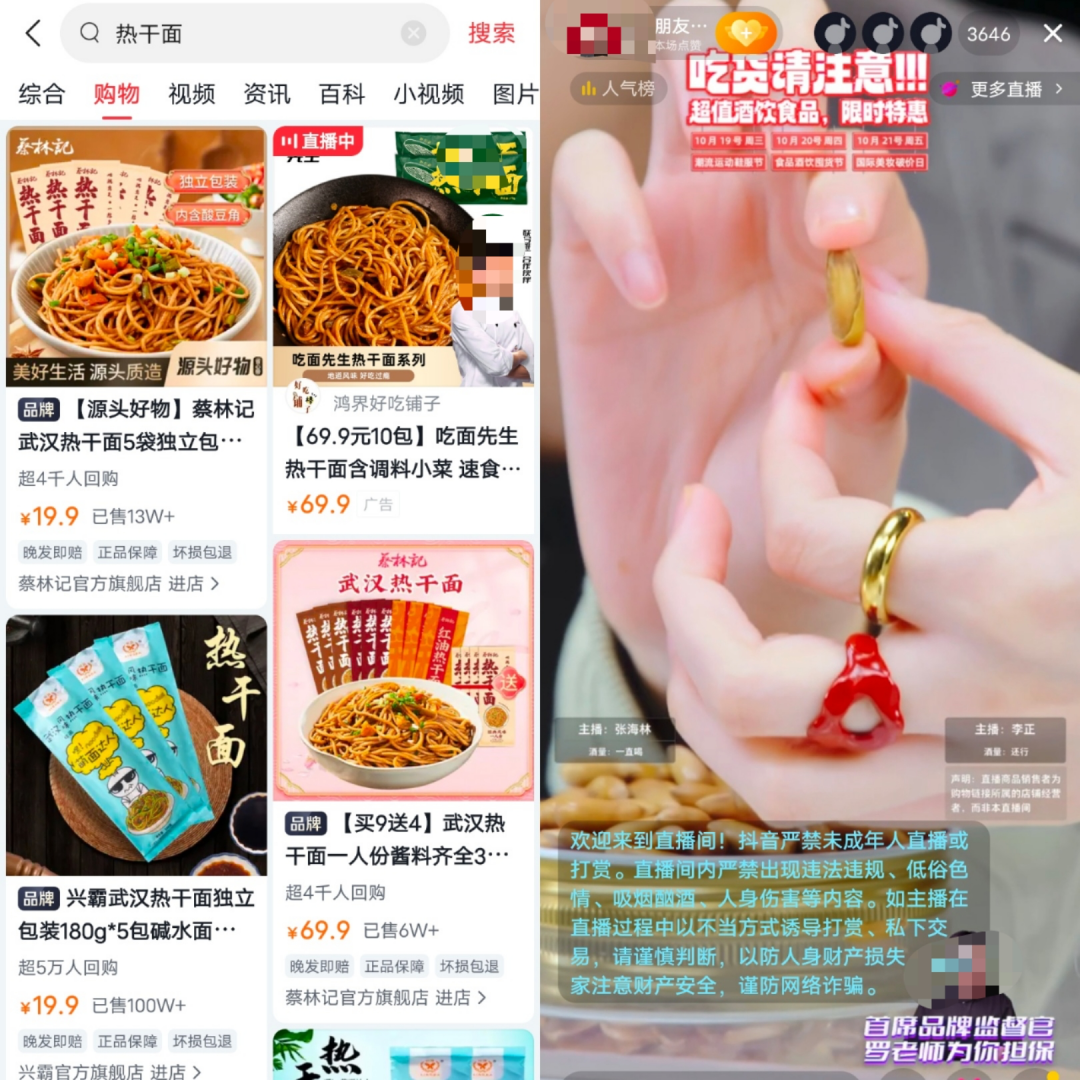Follow the streamer with the plus heart
This screenshot has height=1080, width=1080.
click(745, 33)
